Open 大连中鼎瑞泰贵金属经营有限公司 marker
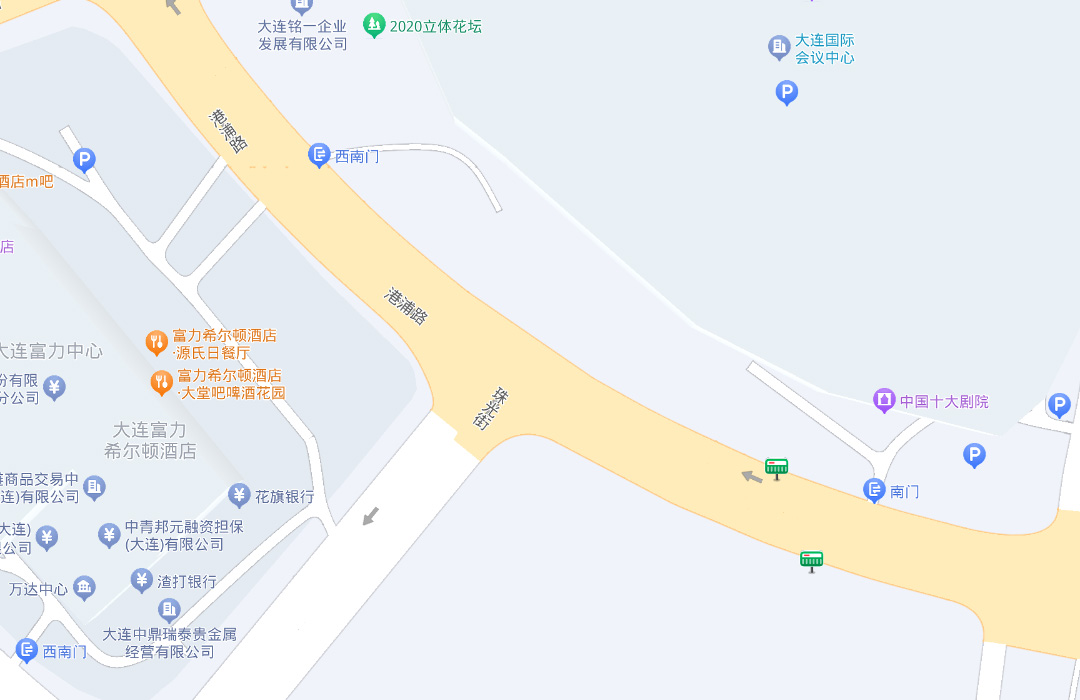This screenshot has width=1080, height=700. point(169,609)
